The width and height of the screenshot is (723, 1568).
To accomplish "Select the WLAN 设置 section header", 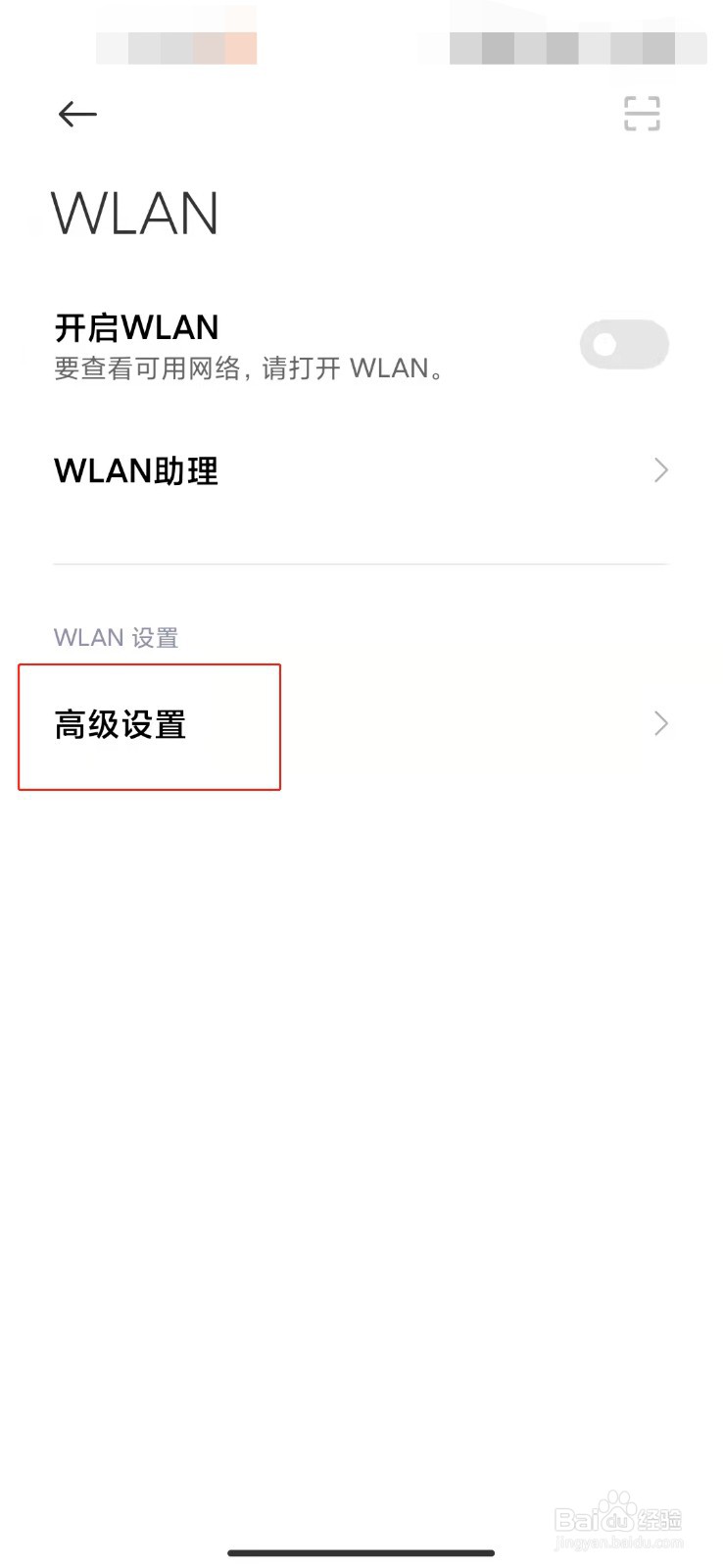I will pyautogui.click(x=116, y=637).
